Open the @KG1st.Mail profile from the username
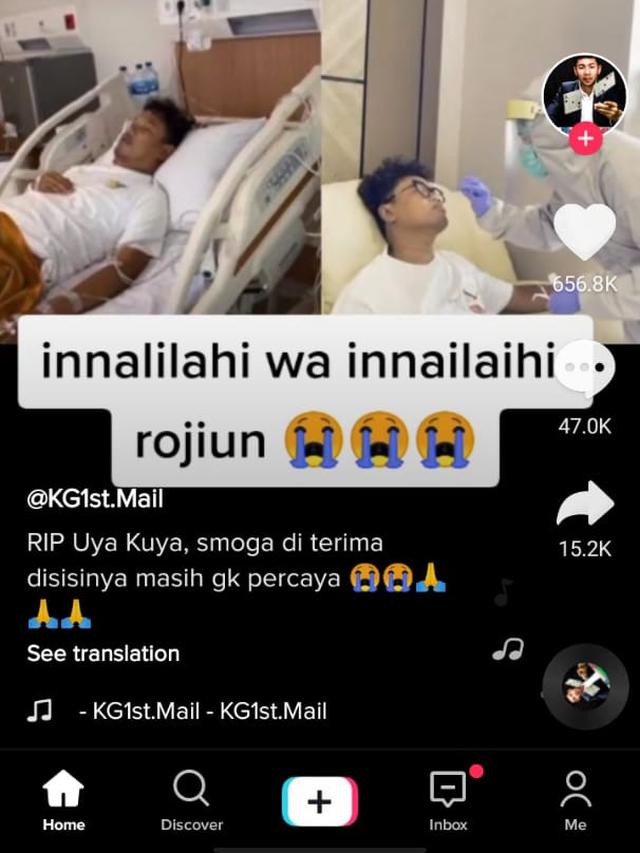The image size is (640, 853). (95, 498)
